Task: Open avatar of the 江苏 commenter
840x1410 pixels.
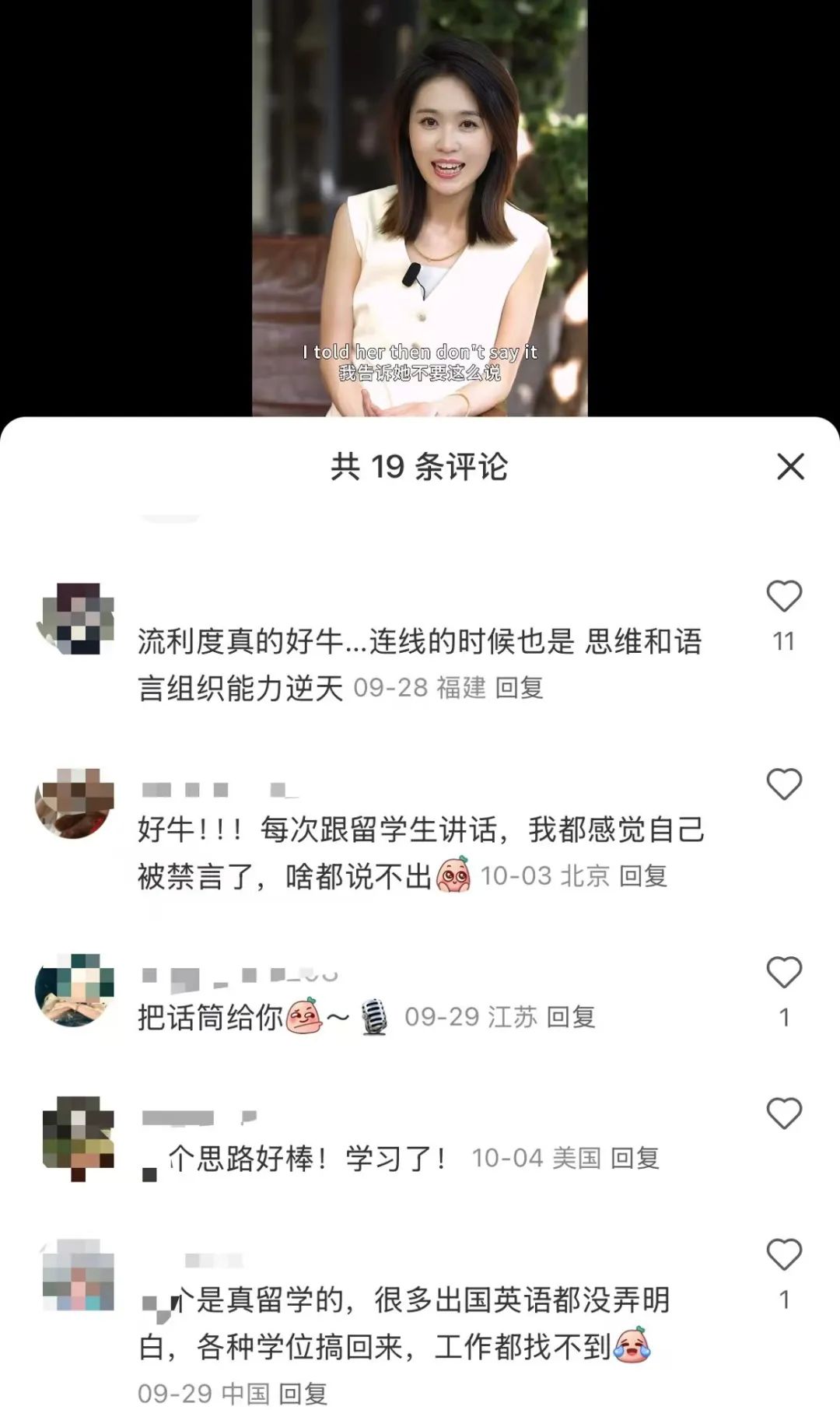Action: coord(75,990)
